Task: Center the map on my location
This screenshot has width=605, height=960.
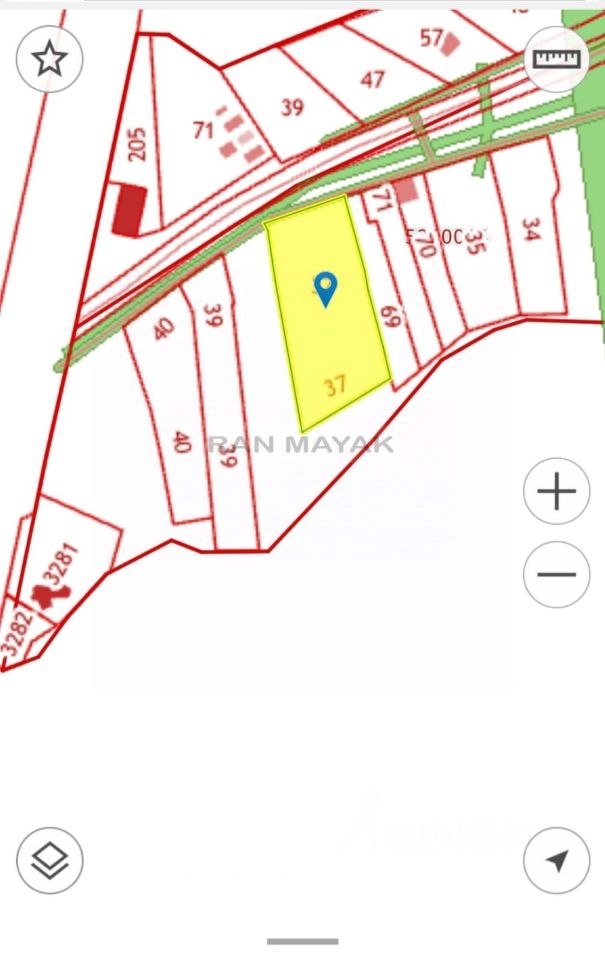Action: coord(556,860)
